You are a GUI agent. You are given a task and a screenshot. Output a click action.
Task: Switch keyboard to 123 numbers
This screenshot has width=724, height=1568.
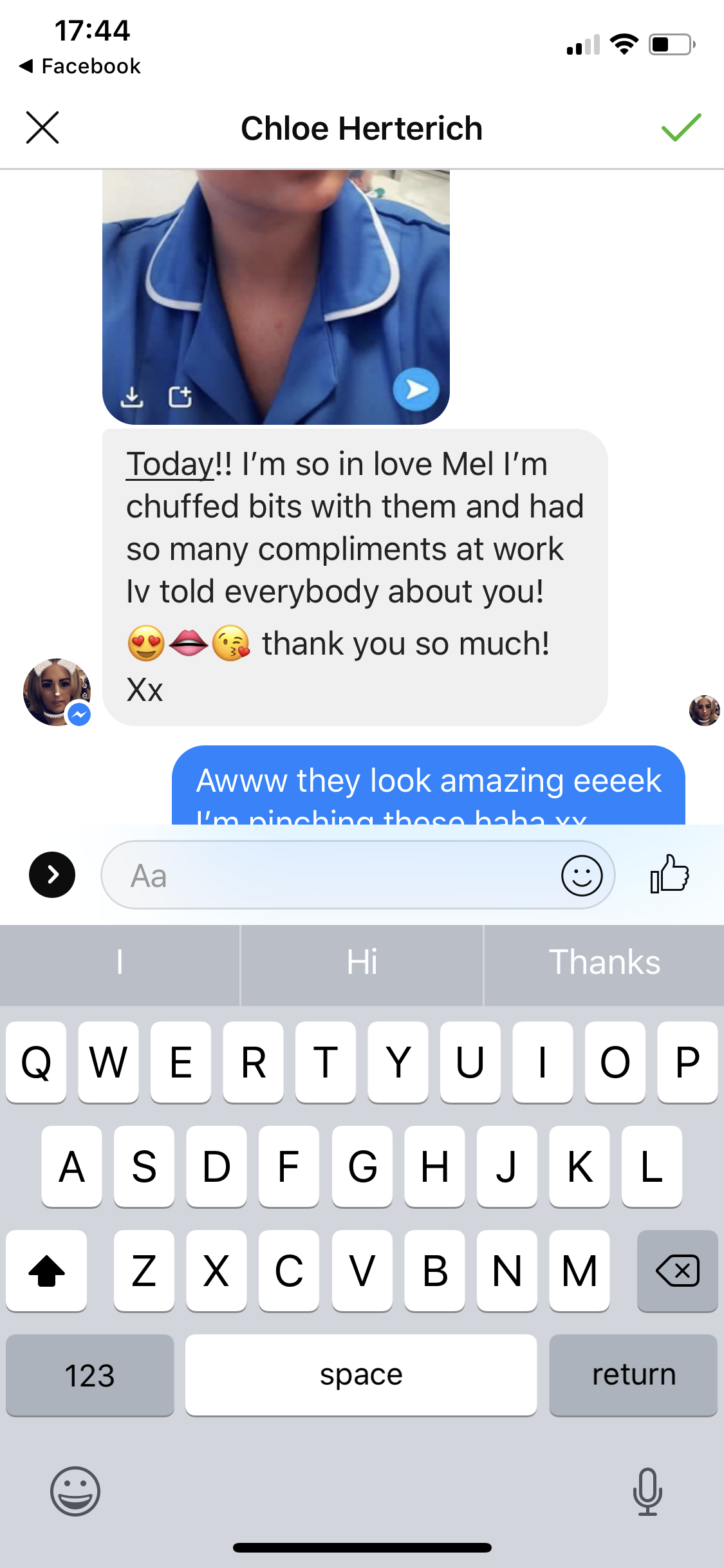coord(90,1375)
